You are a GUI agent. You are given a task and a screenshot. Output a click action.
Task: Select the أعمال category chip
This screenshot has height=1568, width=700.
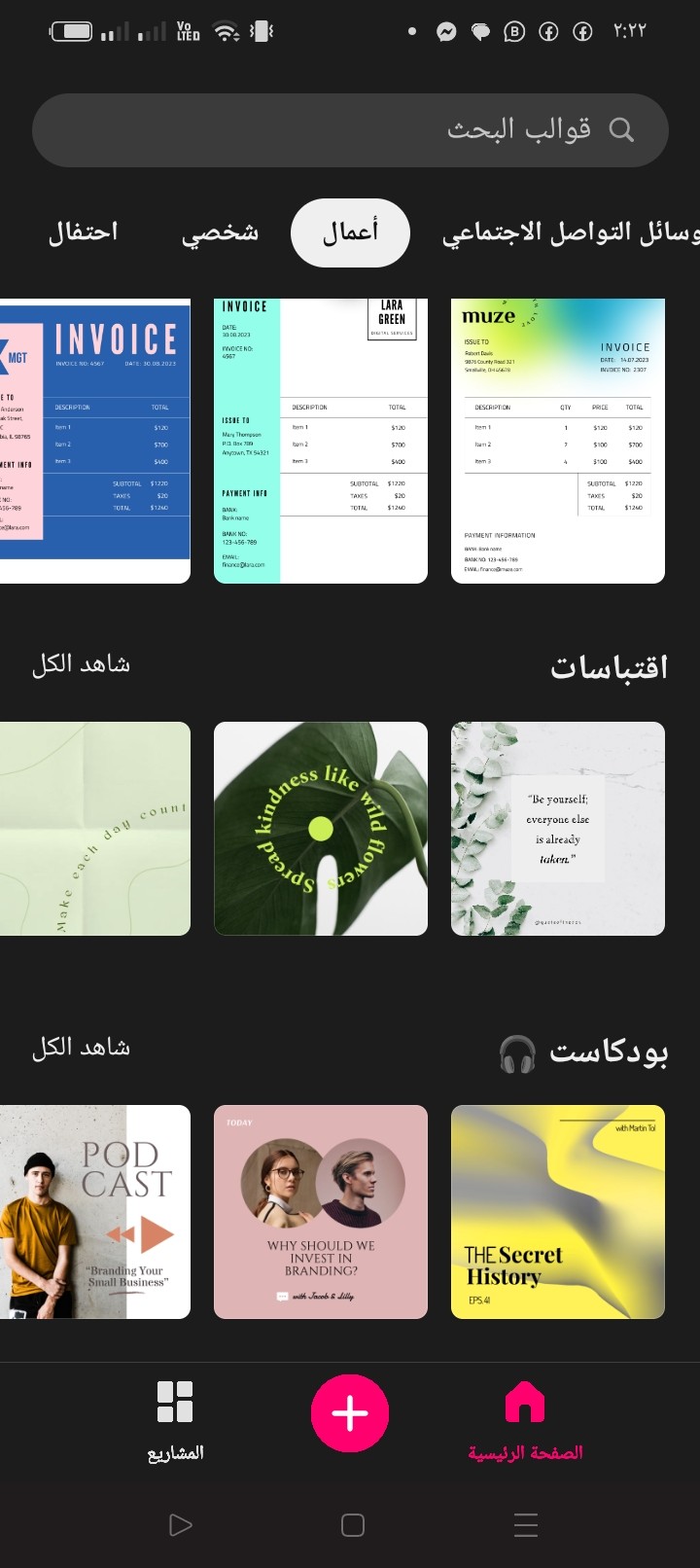[350, 232]
